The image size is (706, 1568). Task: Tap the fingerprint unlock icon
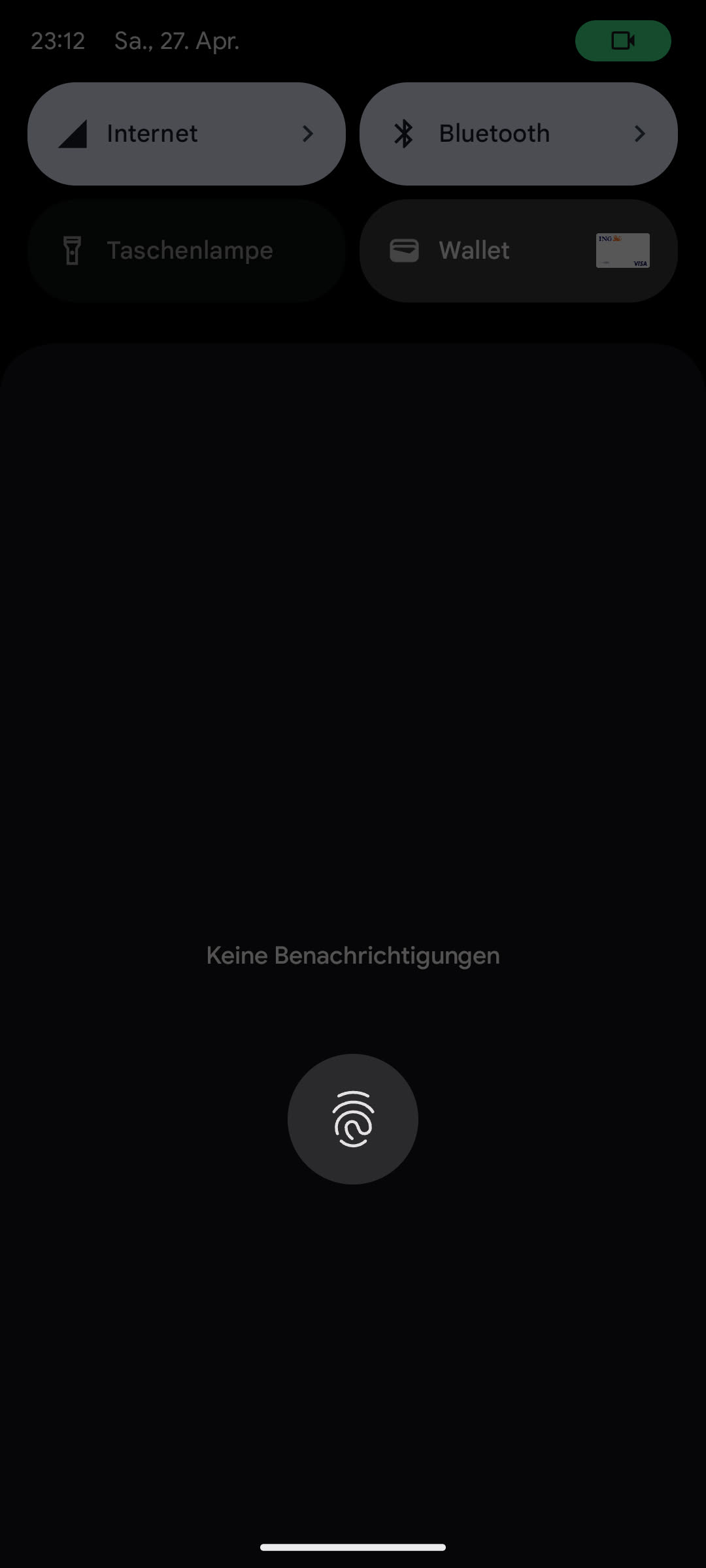353,1119
